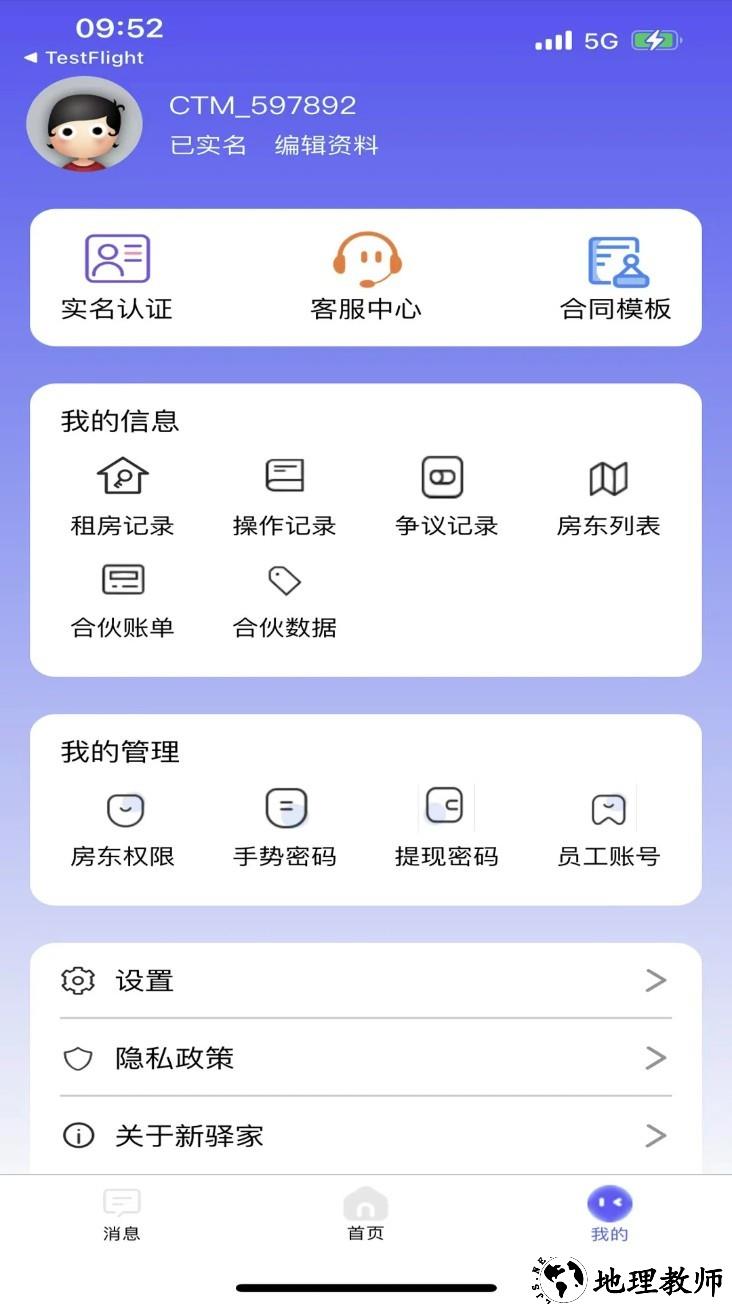Switch to the 消息 messages tab
Image resolution: width=732 pixels, height=1304 pixels.
tap(121, 1212)
